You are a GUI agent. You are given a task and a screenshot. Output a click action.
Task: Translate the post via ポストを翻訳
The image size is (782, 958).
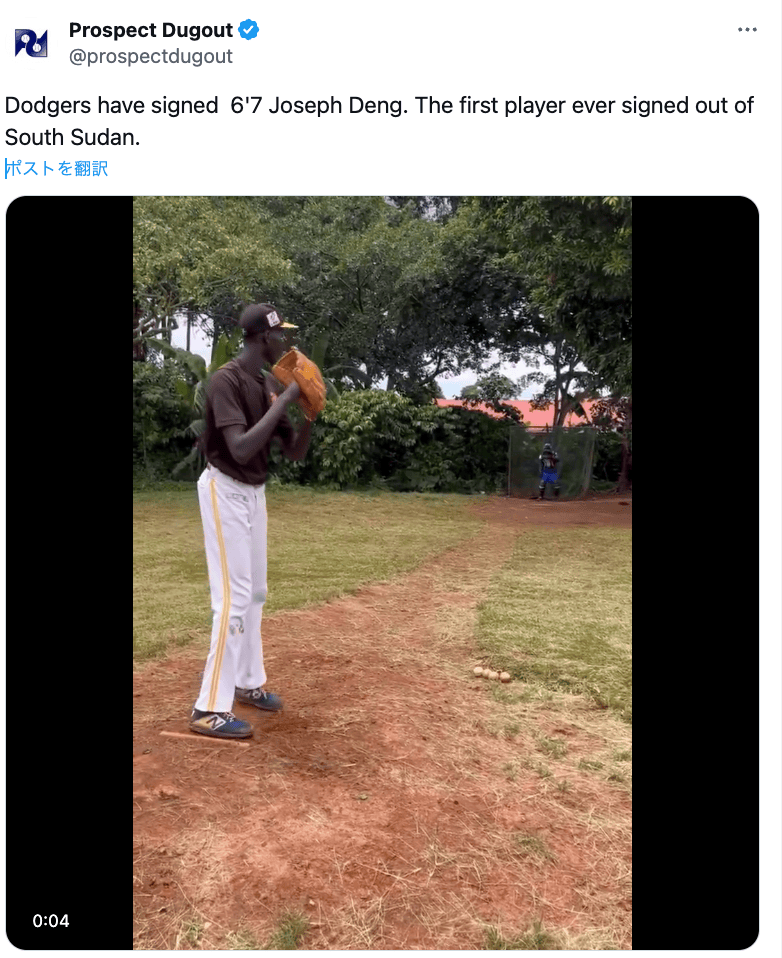pos(57,169)
